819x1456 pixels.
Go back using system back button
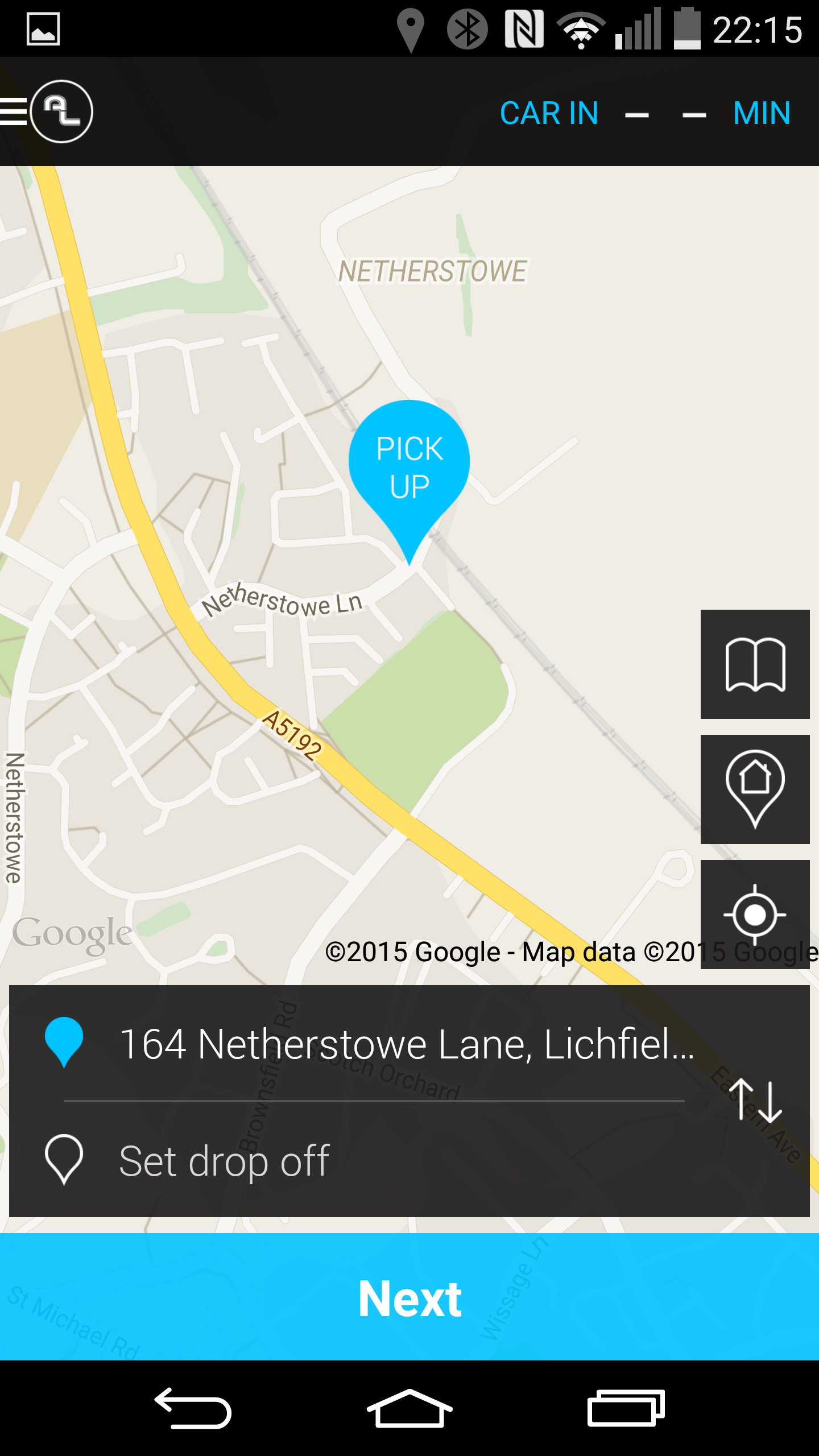(193, 1408)
